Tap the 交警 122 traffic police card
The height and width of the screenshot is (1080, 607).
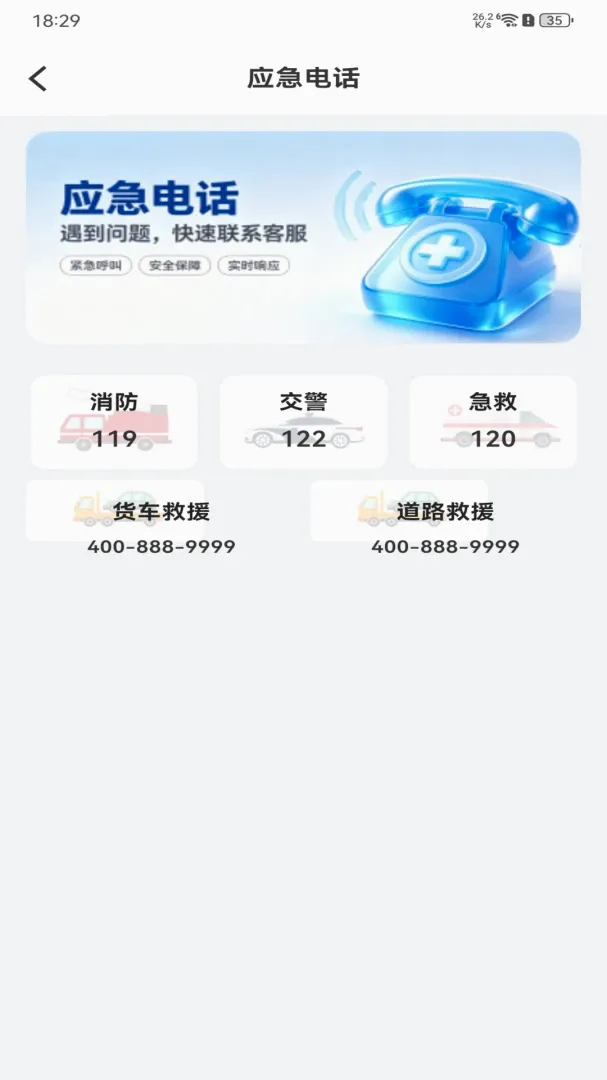pos(304,422)
